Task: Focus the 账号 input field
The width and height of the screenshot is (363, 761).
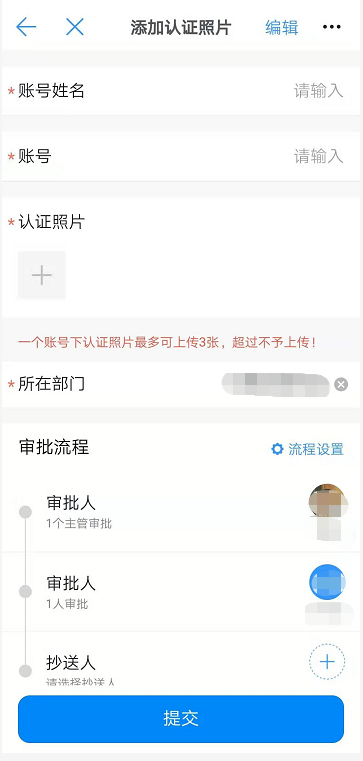Action: point(181,157)
